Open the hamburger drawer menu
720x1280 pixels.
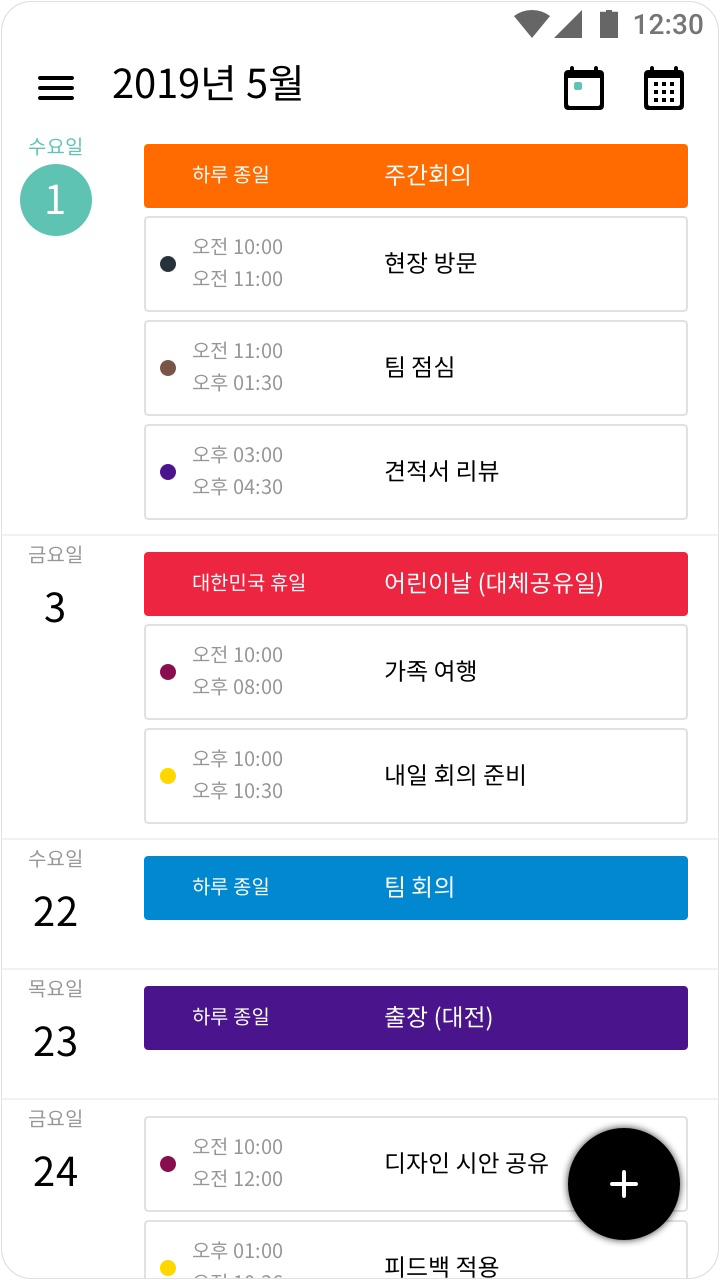pyautogui.click(x=56, y=88)
